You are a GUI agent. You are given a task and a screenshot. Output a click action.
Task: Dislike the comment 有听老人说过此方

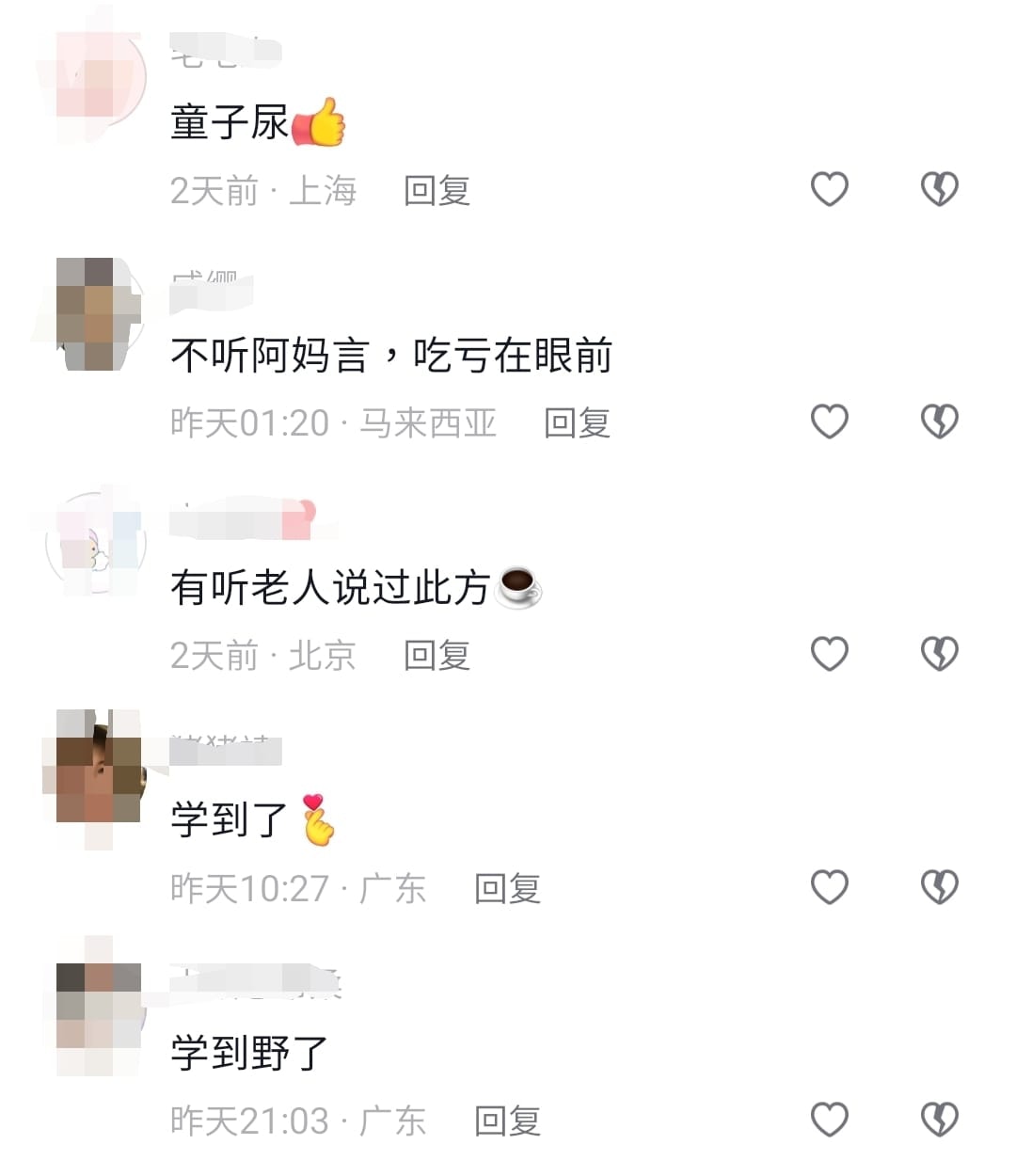click(x=939, y=654)
